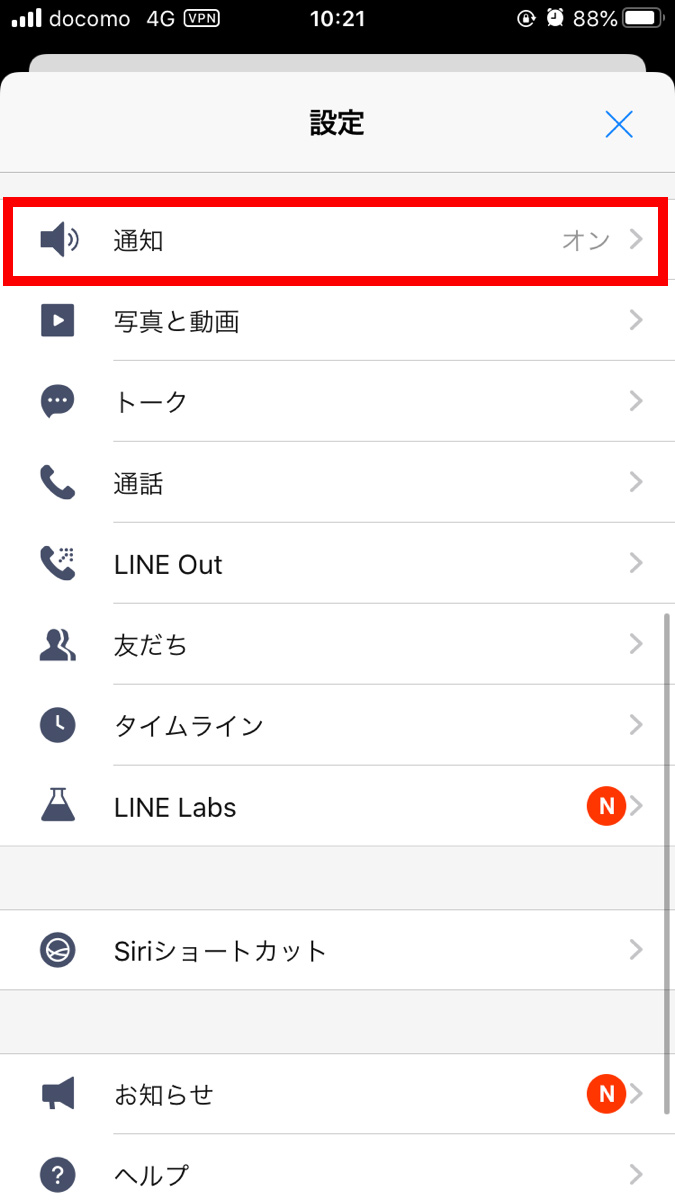The height and width of the screenshot is (1200, 675).
Task: Open 友だち settings
Action: pyautogui.click(x=337, y=645)
